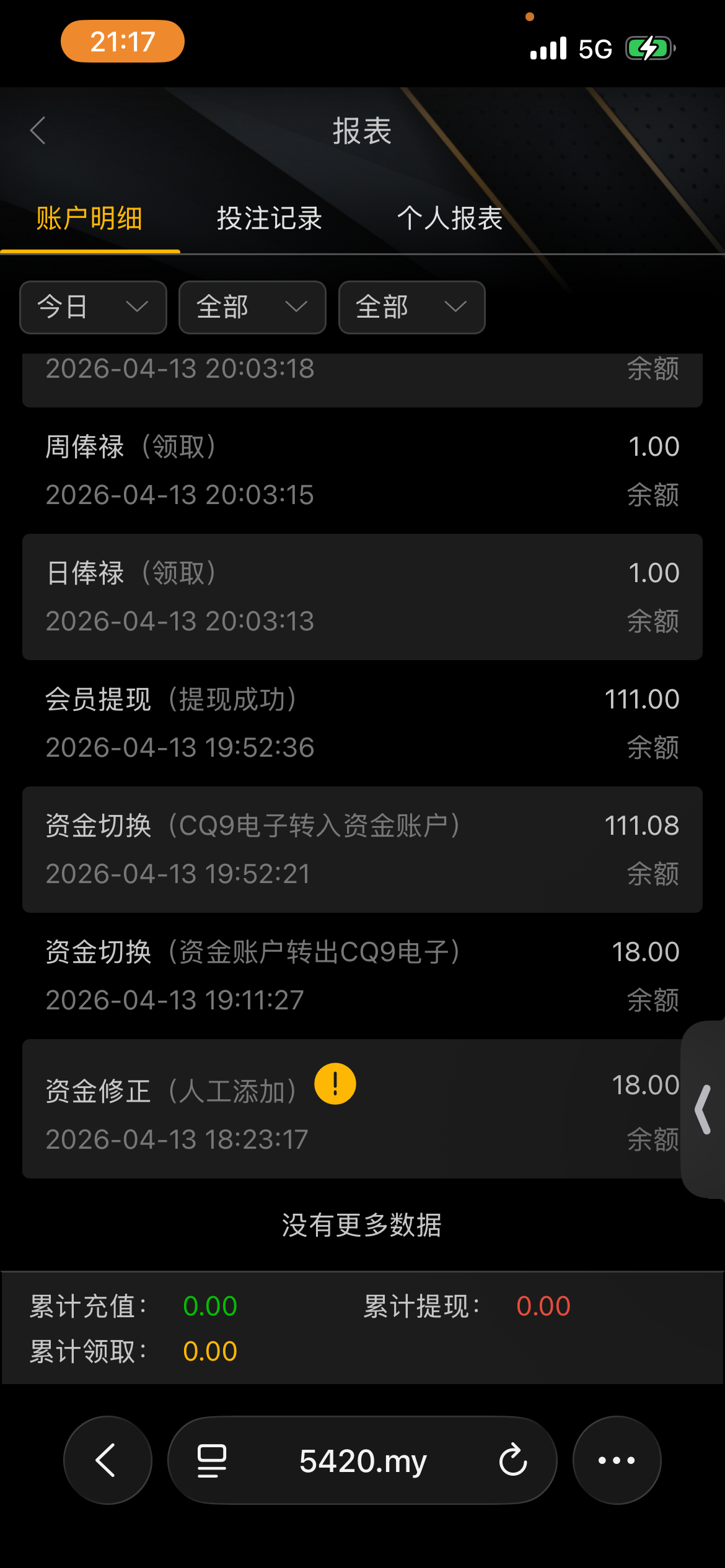This screenshot has height=1568, width=725.
Task: Switch to the 个人报表 tab
Action: [x=450, y=219]
